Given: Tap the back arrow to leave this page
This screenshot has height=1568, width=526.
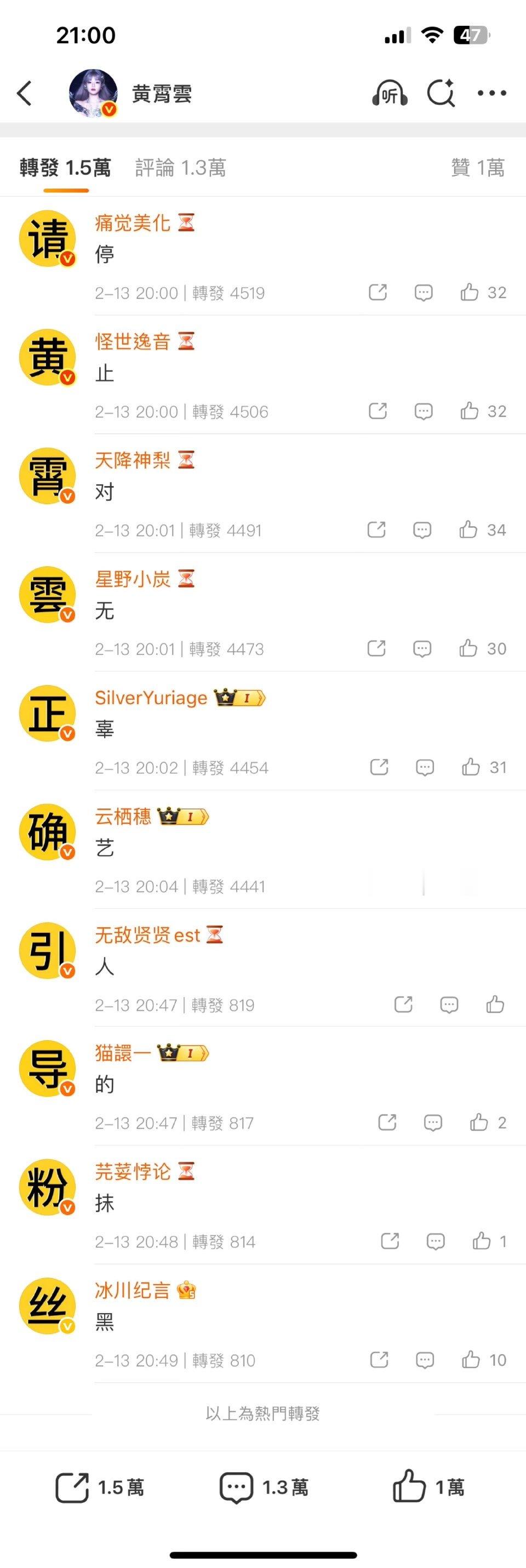Looking at the screenshot, I should [23, 93].
